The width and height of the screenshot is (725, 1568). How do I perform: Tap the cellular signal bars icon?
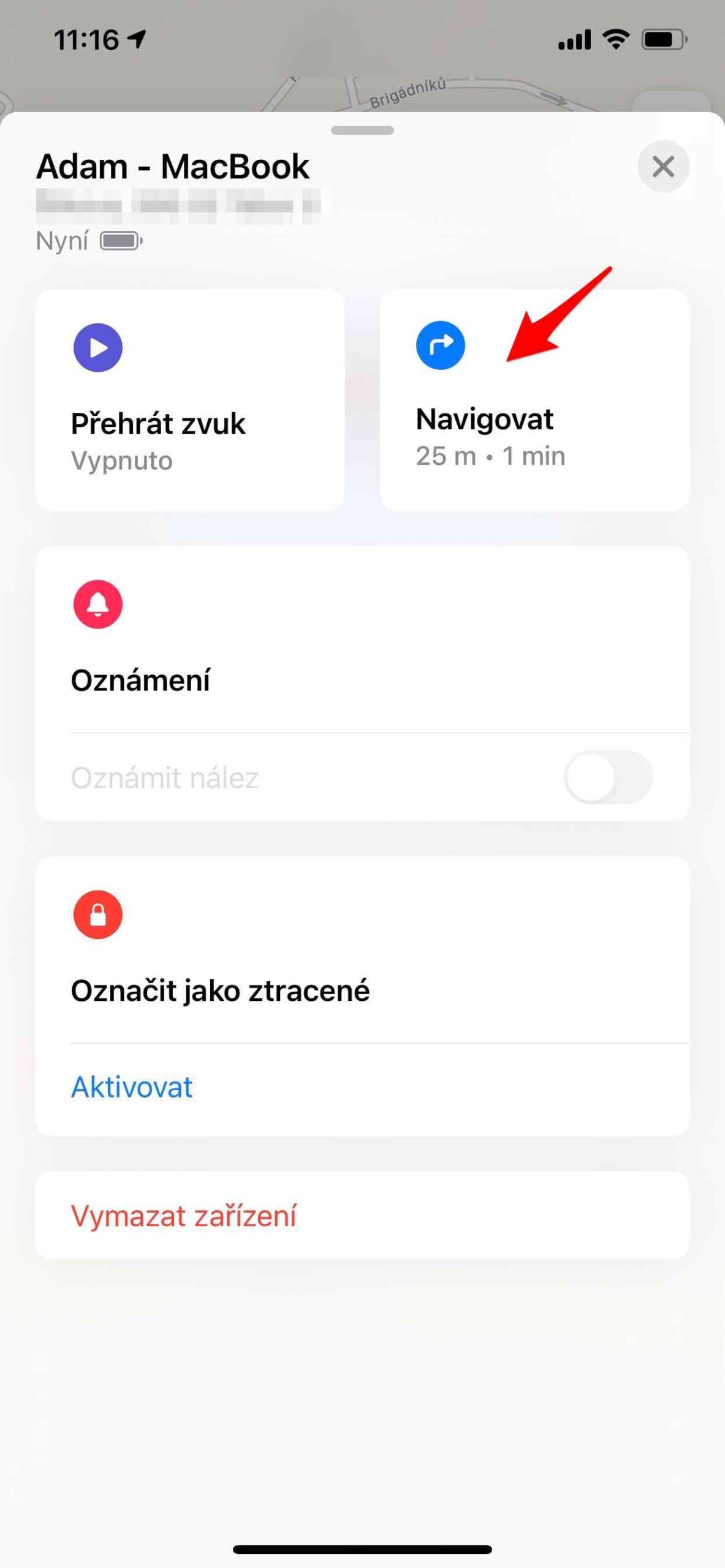coord(574,38)
